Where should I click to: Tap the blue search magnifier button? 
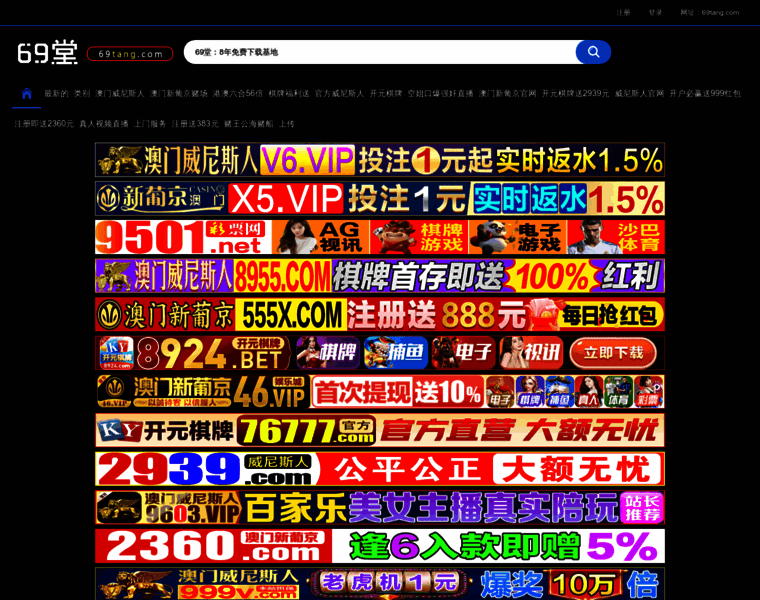(593, 52)
